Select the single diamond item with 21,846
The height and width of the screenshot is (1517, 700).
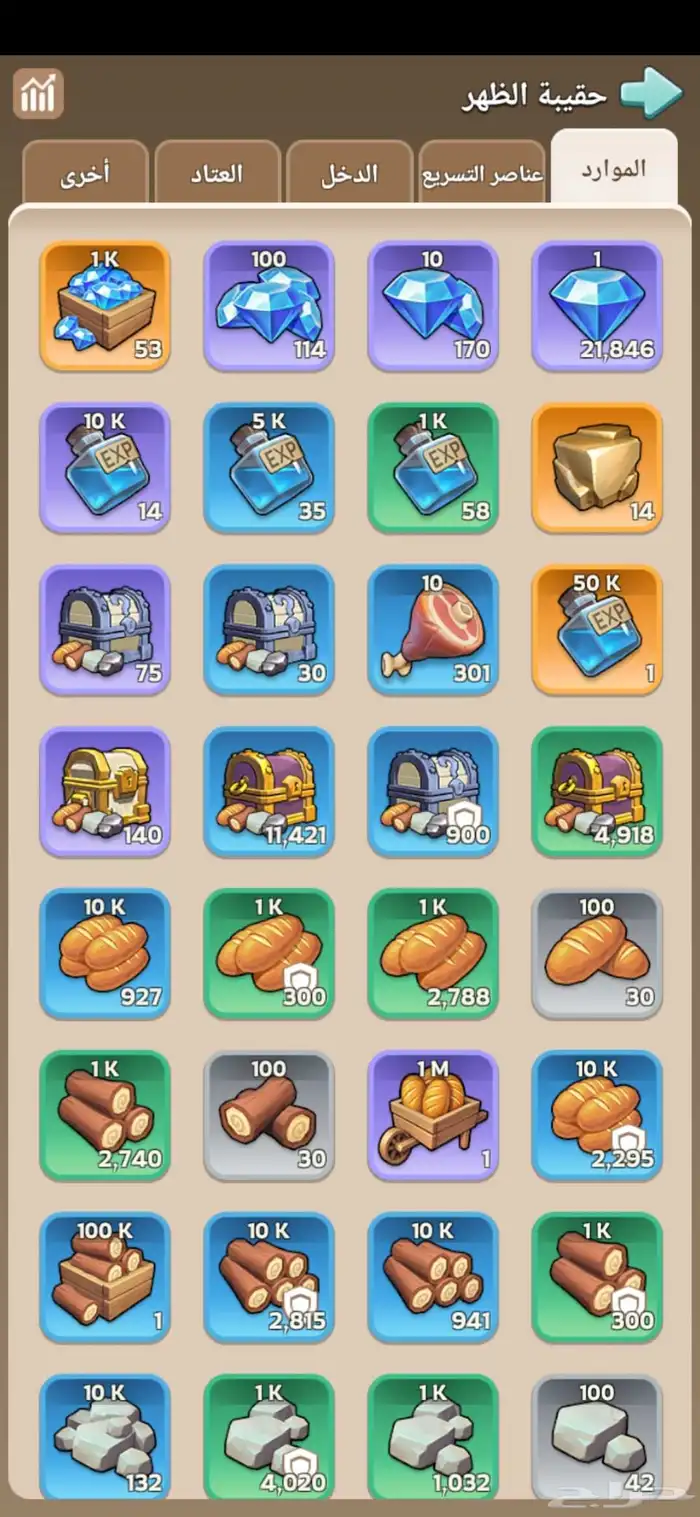coord(597,306)
